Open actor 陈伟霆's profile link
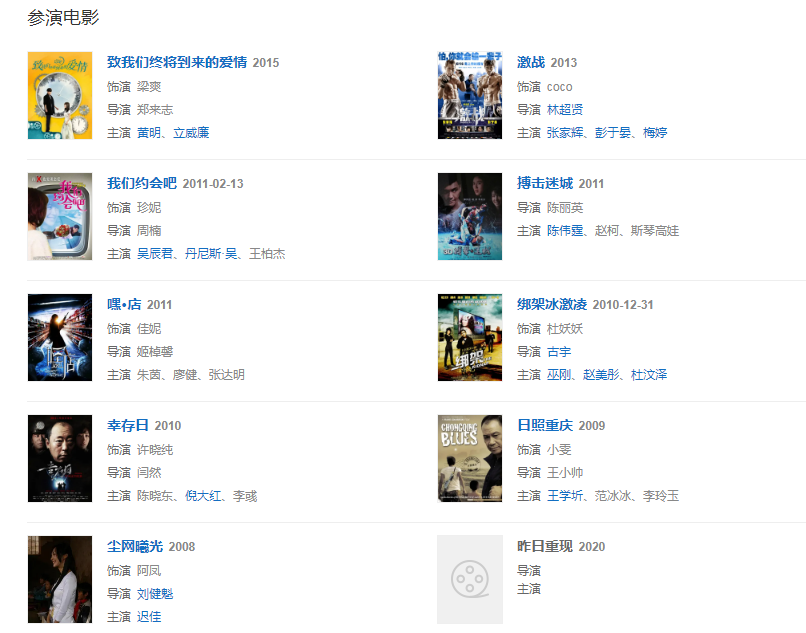806x633 pixels. (565, 231)
